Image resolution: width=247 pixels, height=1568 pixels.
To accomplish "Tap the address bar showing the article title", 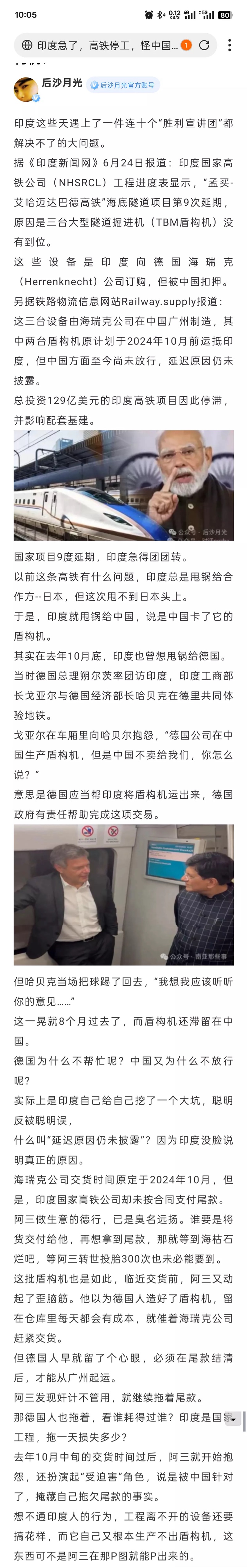I will (x=104, y=45).
